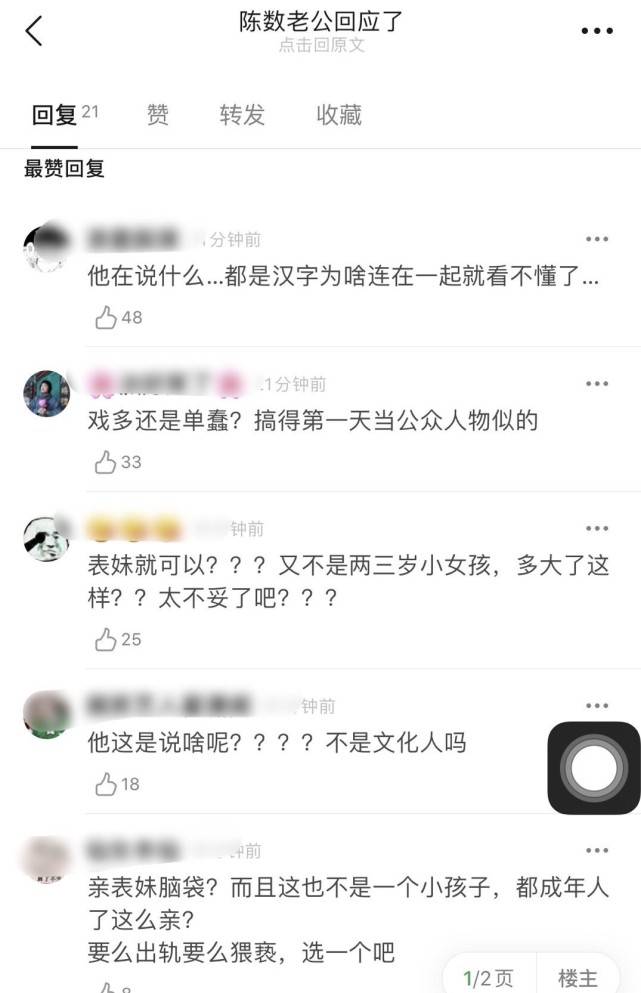The height and width of the screenshot is (993, 641).
Task: Go back with the top-left arrow
Action: [x=34, y=31]
